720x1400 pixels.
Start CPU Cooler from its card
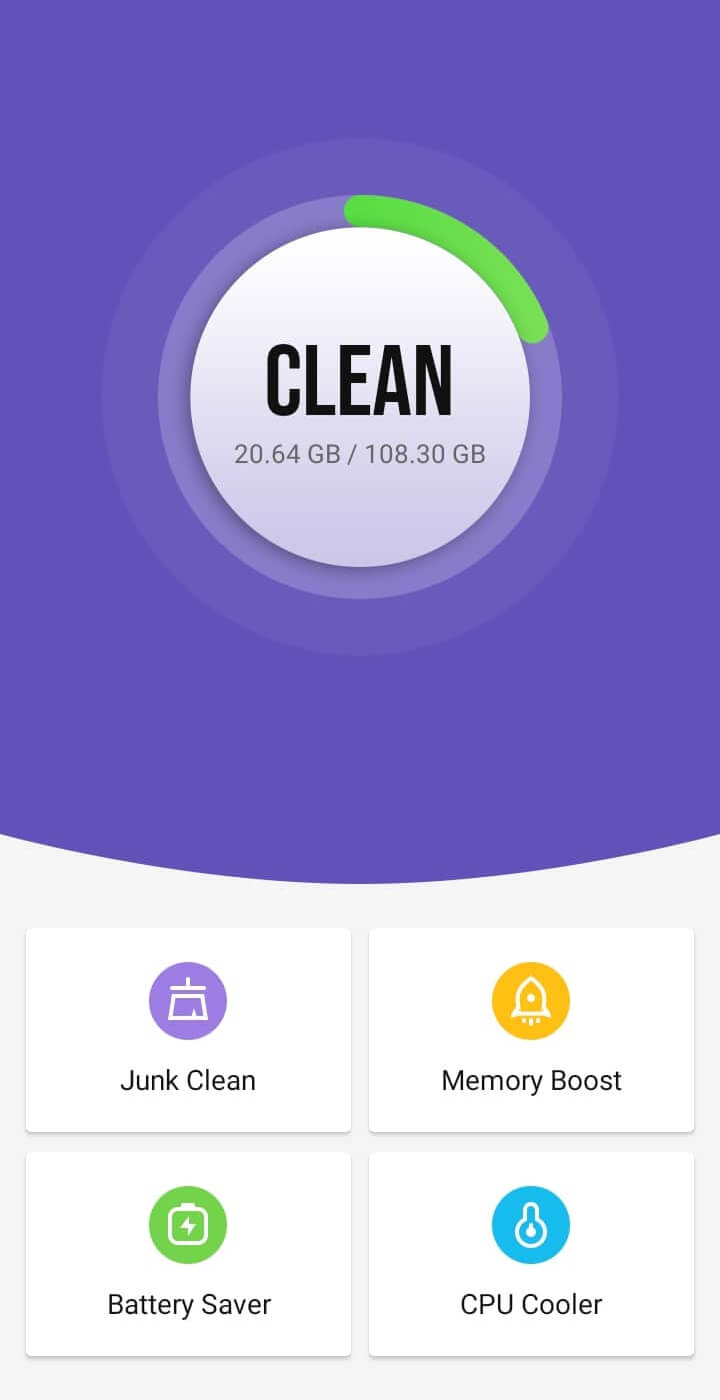531,1254
